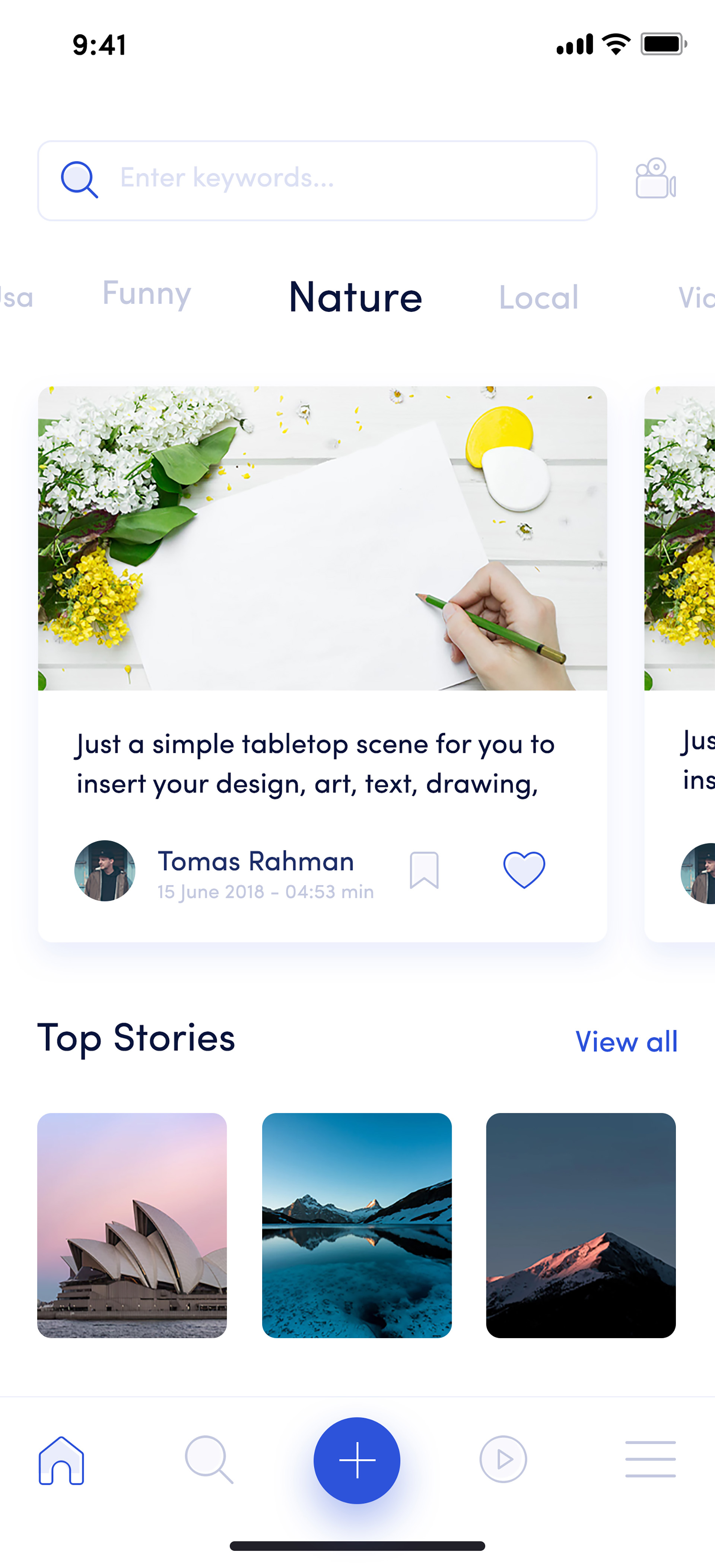Open the search tab in bottom bar
This screenshot has height=1568, width=715.
coord(209,1460)
